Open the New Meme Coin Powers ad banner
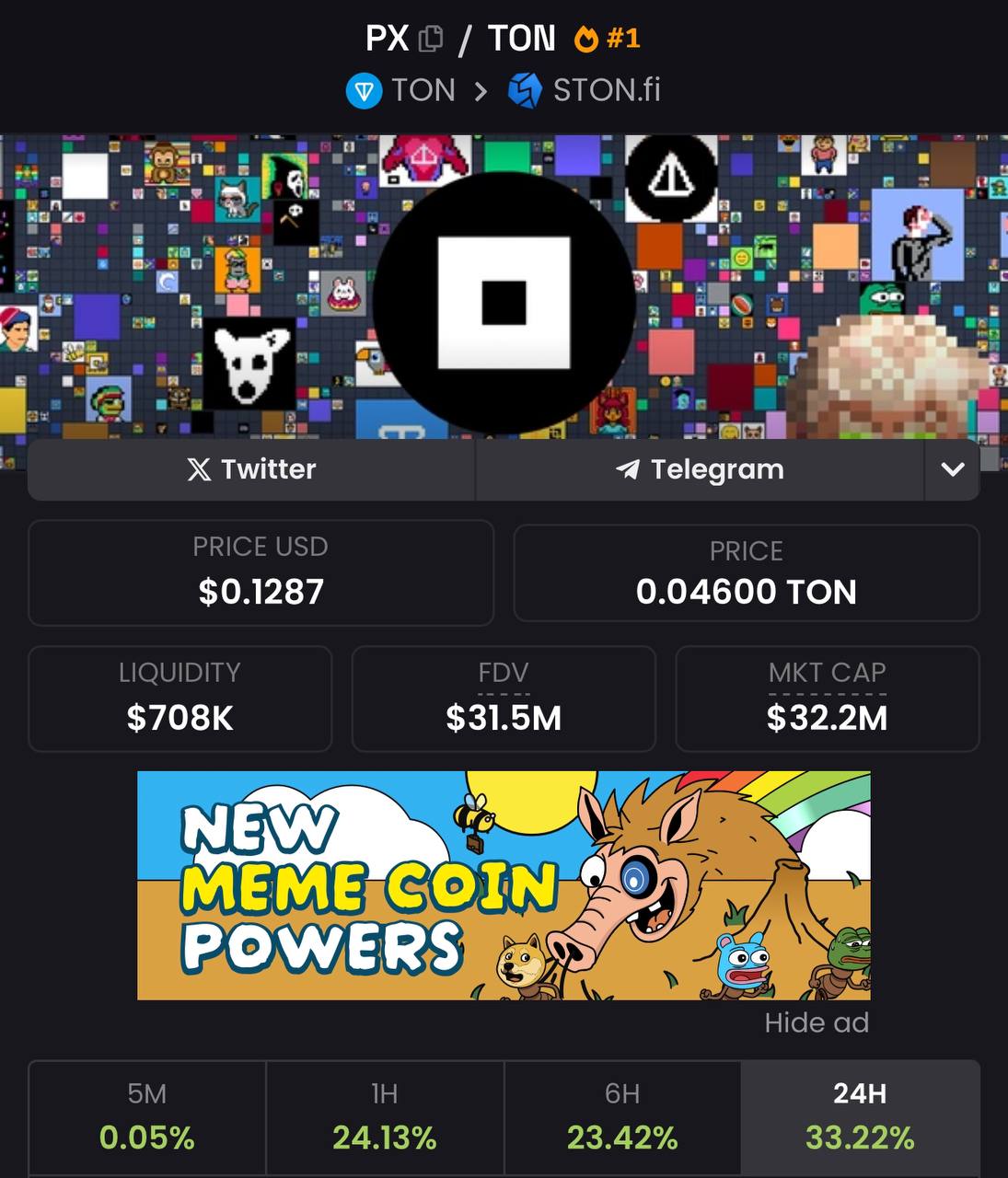 coord(504,885)
